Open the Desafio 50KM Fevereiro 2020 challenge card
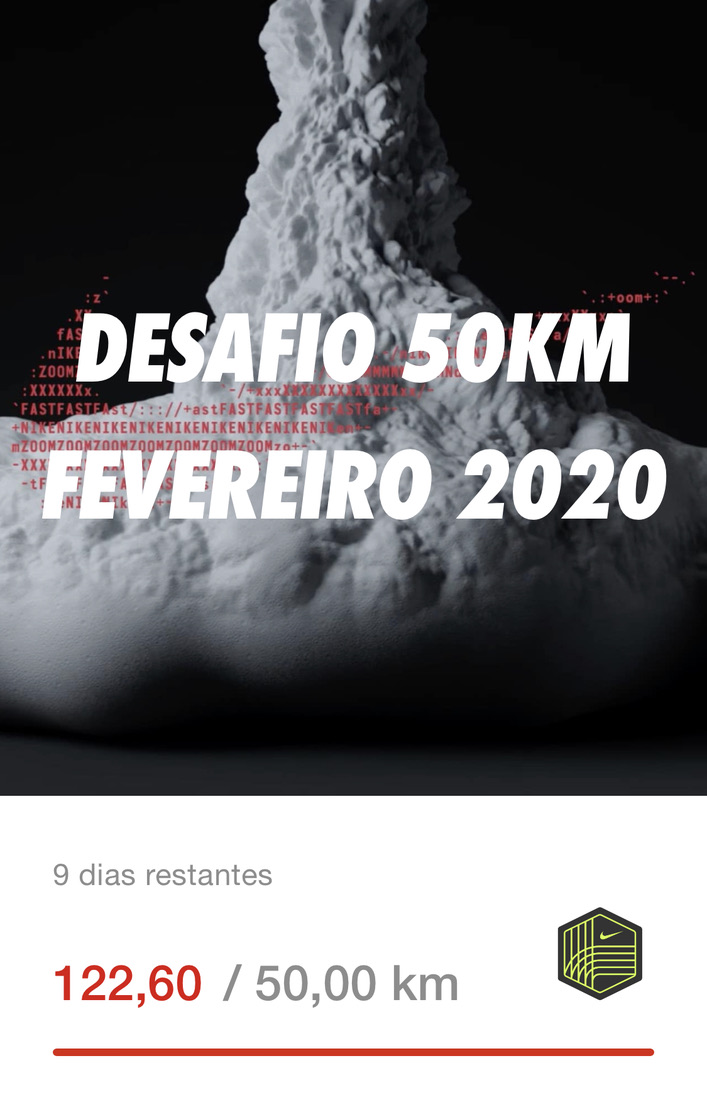Screen dimensions: 707x1112 353,420
